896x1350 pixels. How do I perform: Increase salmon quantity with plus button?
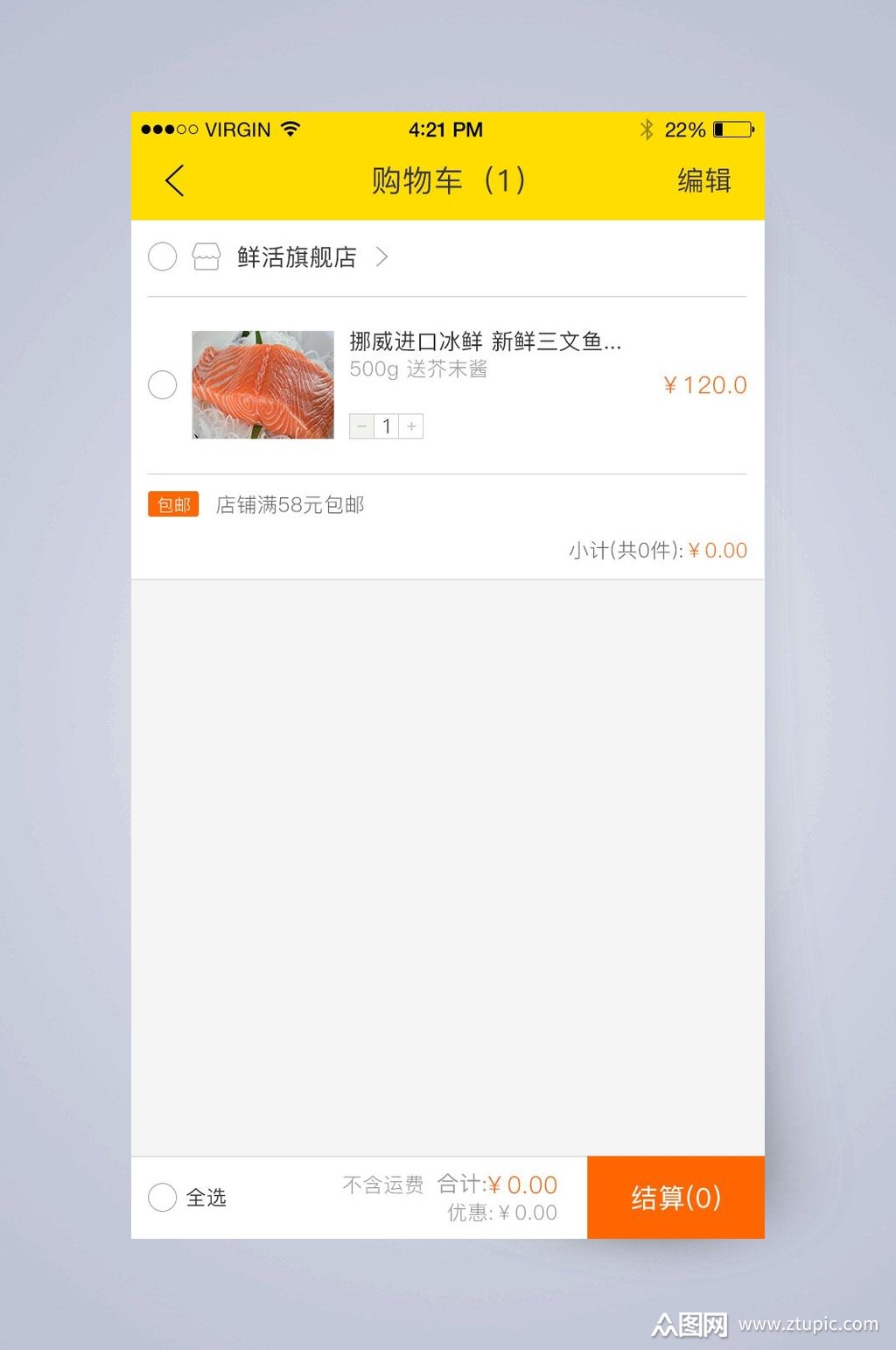point(412,426)
